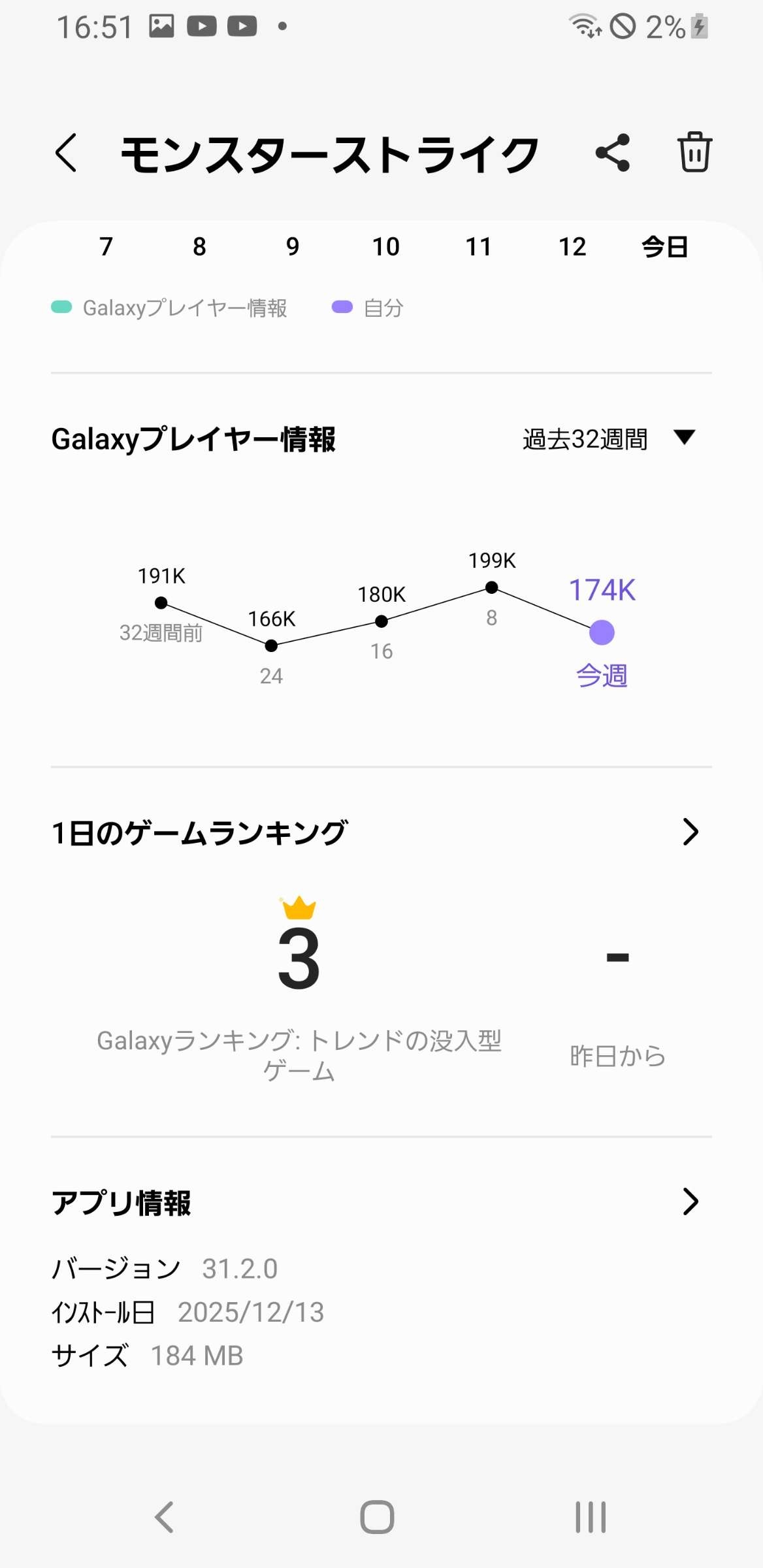Toggle the 自分 legend item
Screen dimensions: 763x1568
tap(368, 308)
